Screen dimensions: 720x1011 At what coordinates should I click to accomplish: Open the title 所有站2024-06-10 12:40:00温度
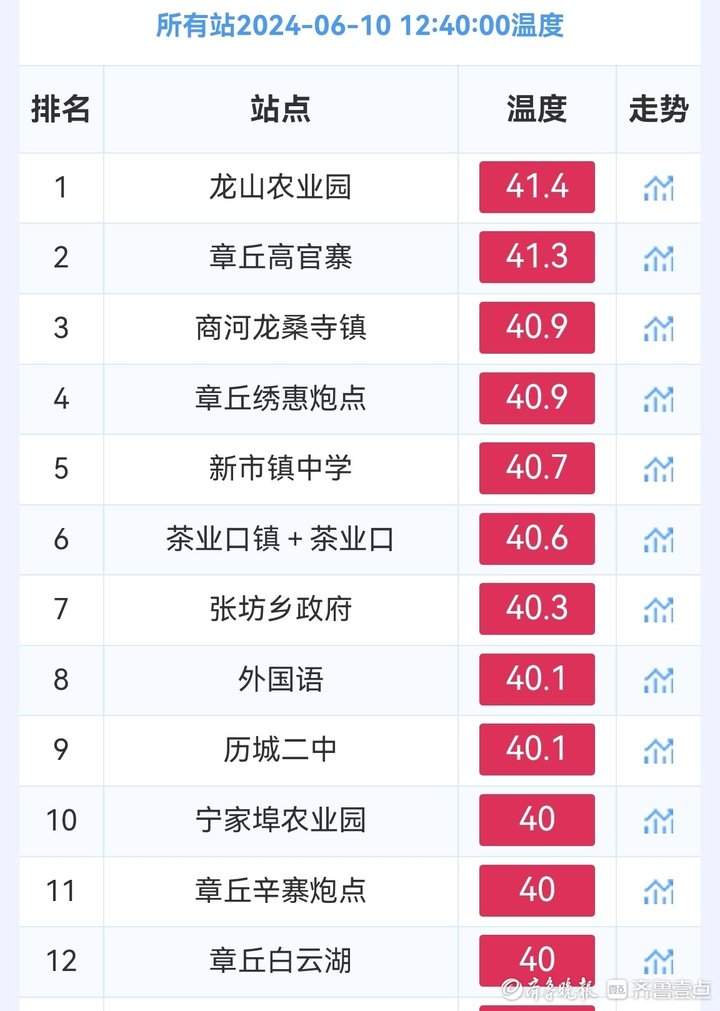[360, 28]
